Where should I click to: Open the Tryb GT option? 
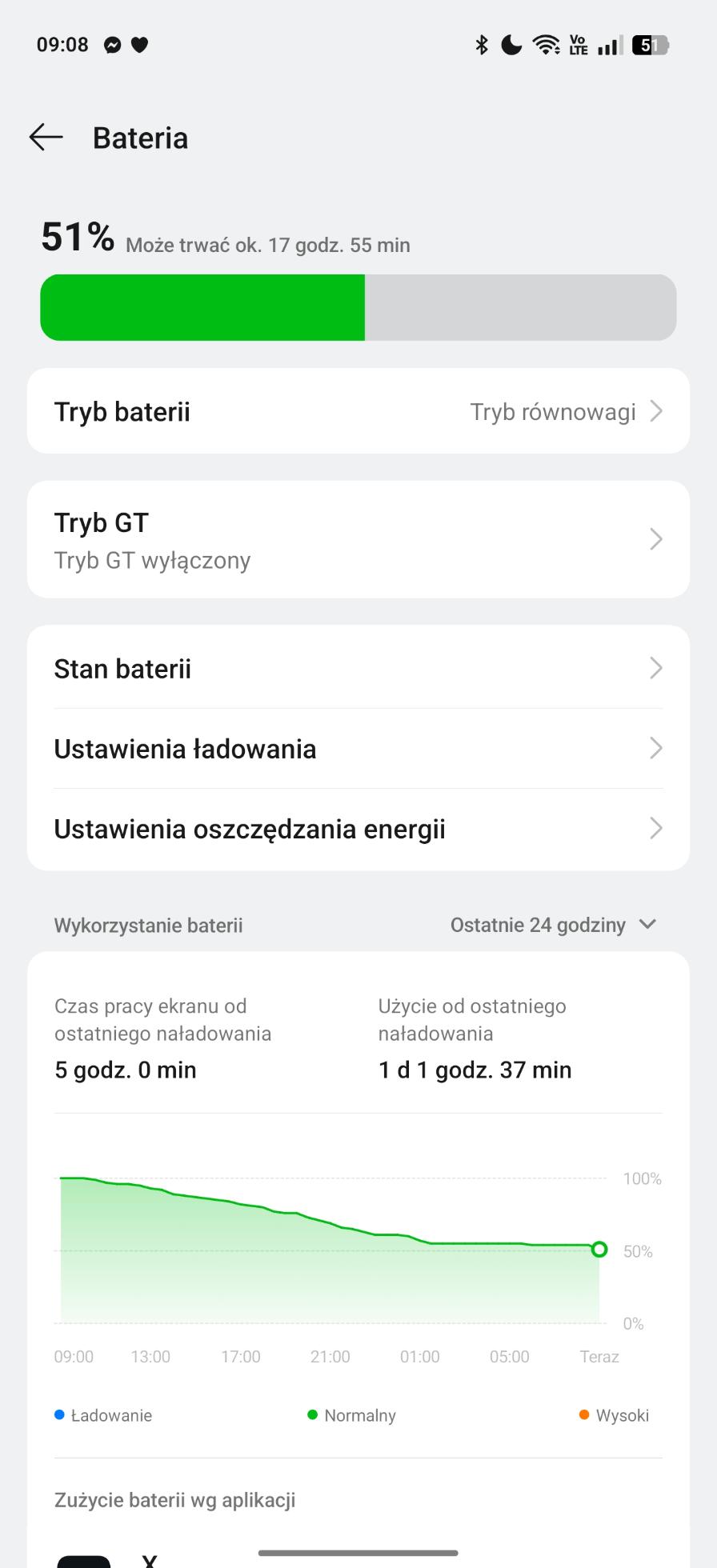click(x=358, y=539)
